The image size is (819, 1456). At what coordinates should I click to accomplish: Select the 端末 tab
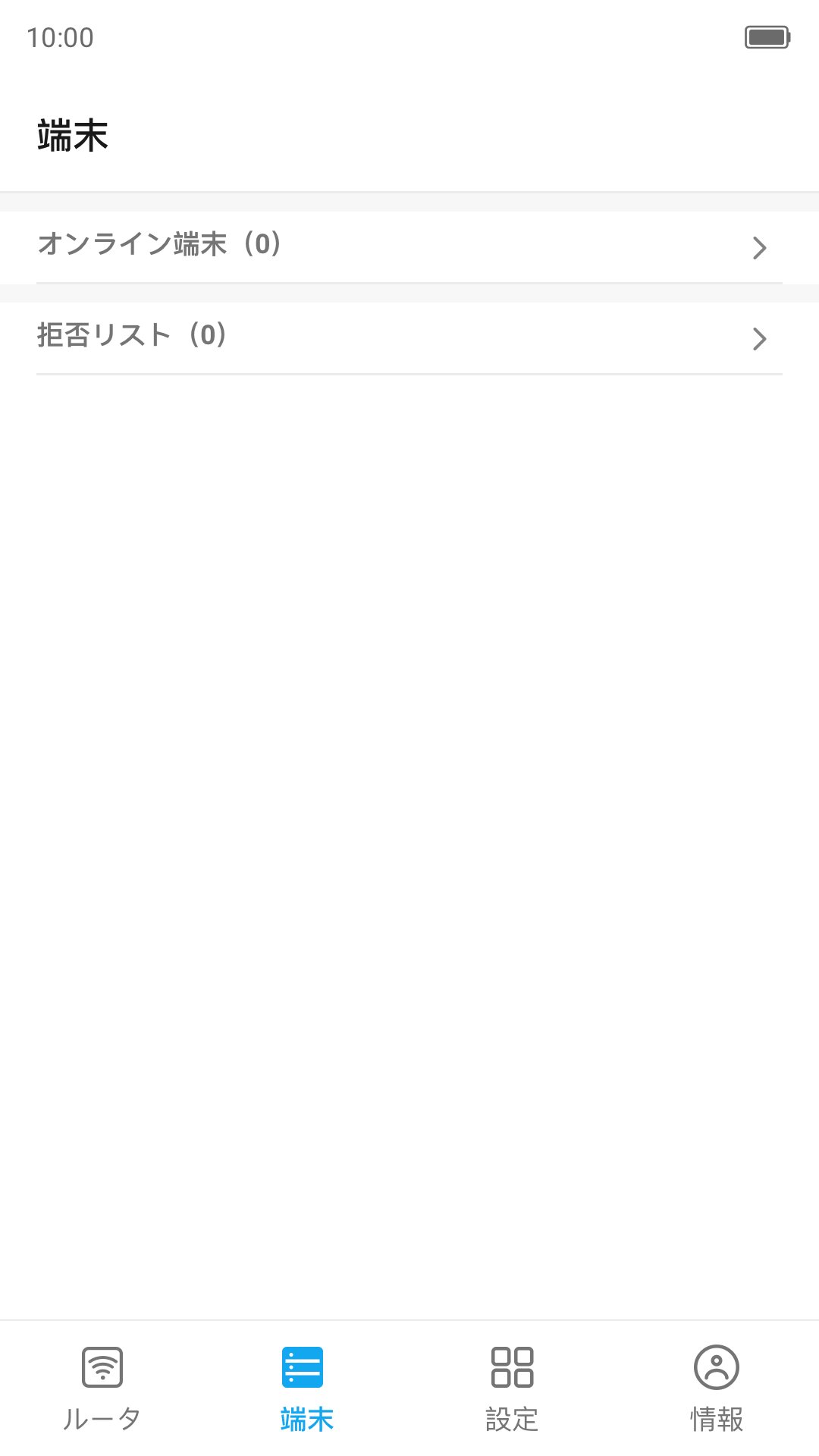pyautogui.click(x=307, y=1388)
